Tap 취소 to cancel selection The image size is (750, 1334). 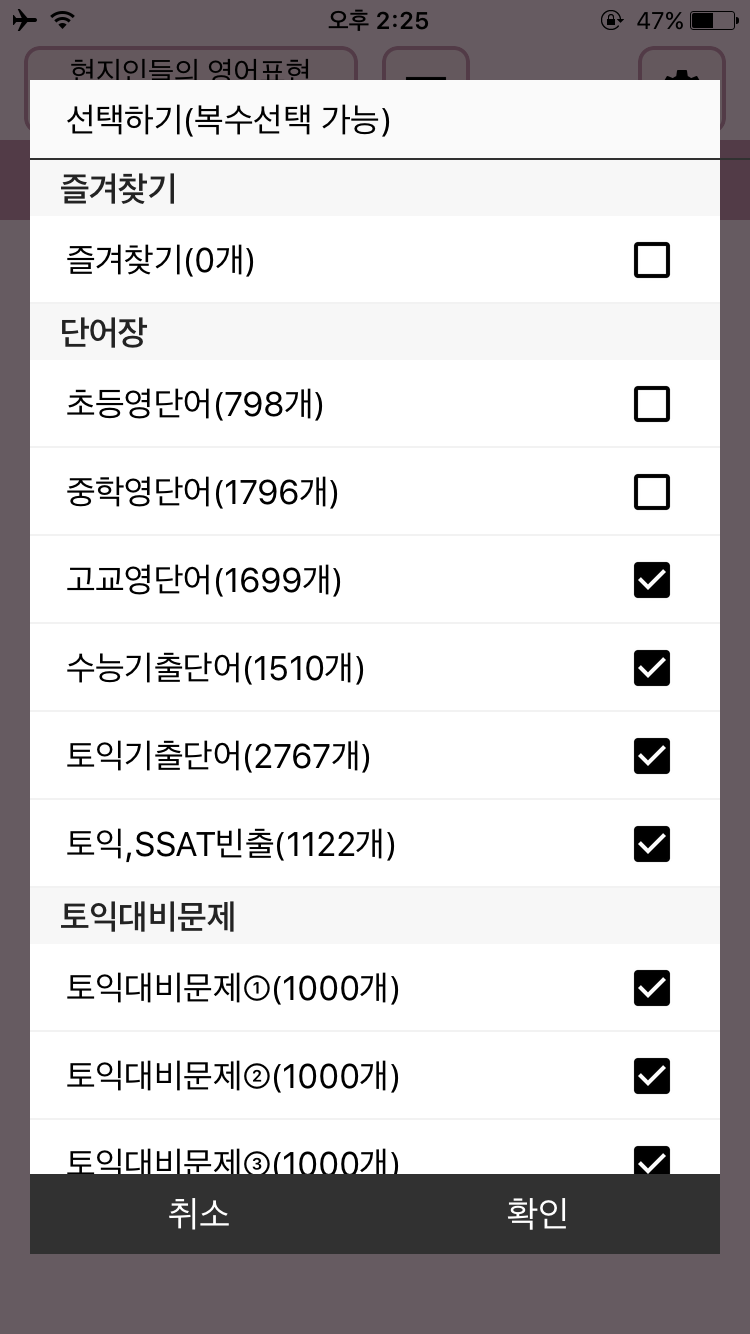coord(199,1213)
